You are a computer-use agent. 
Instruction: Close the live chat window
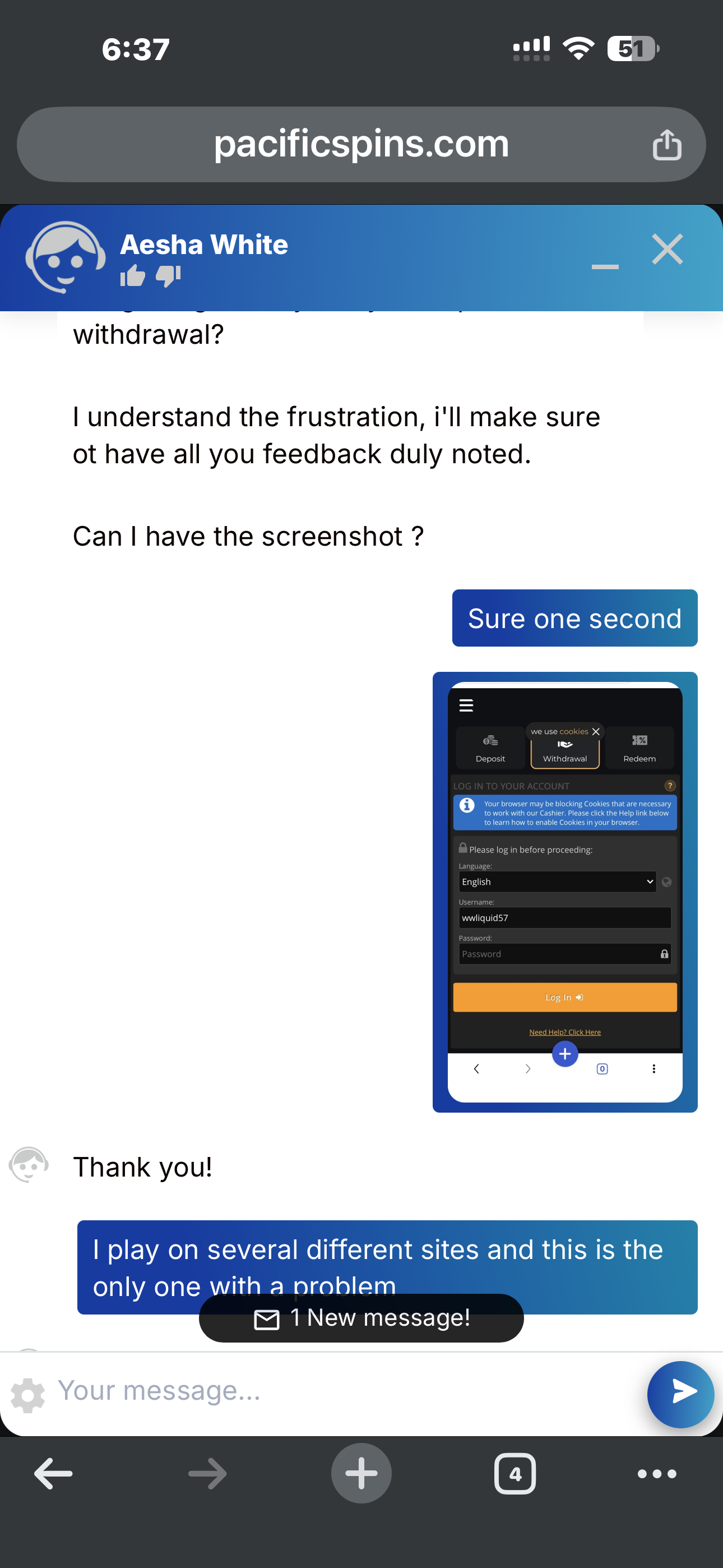[x=667, y=250]
